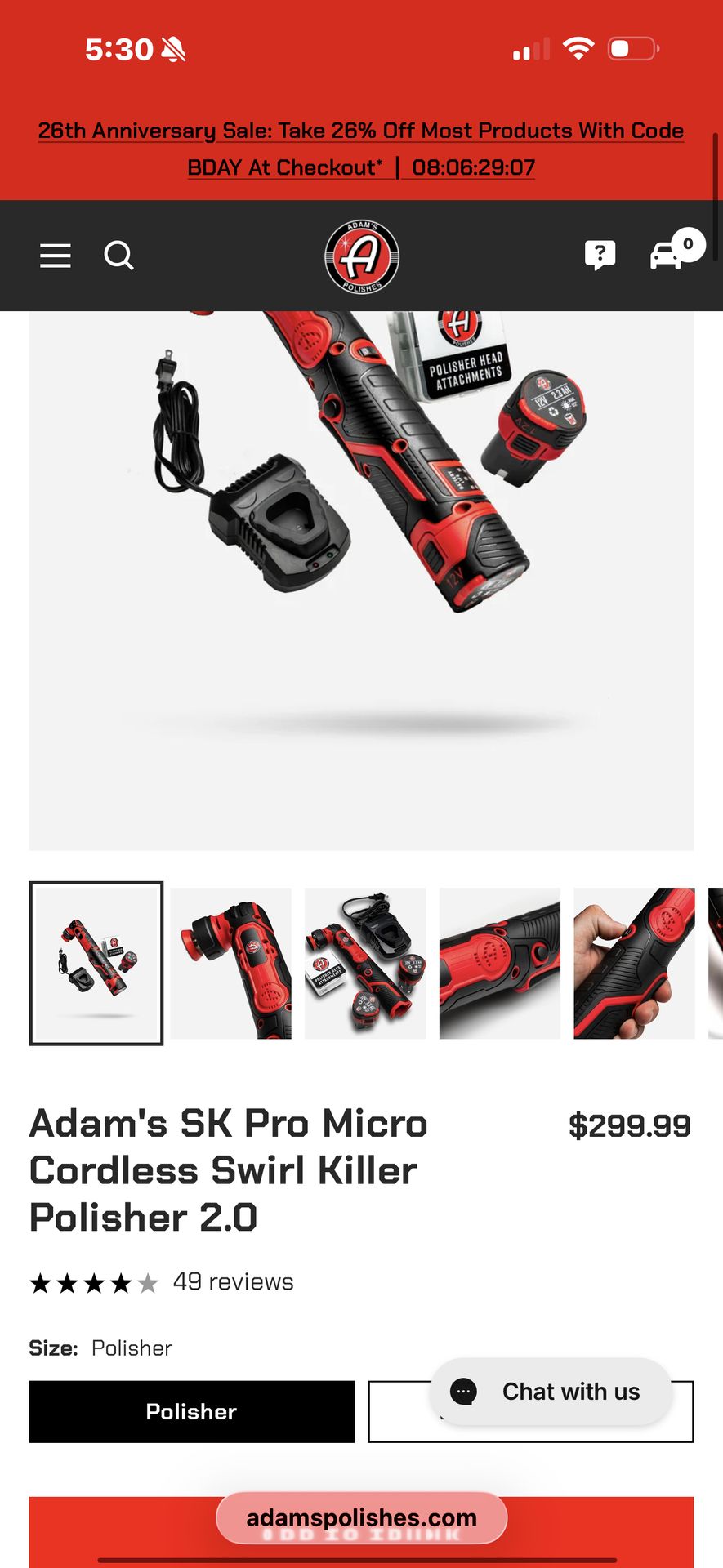Open the hamburger menu
The image size is (723, 1568).
(56, 256)
